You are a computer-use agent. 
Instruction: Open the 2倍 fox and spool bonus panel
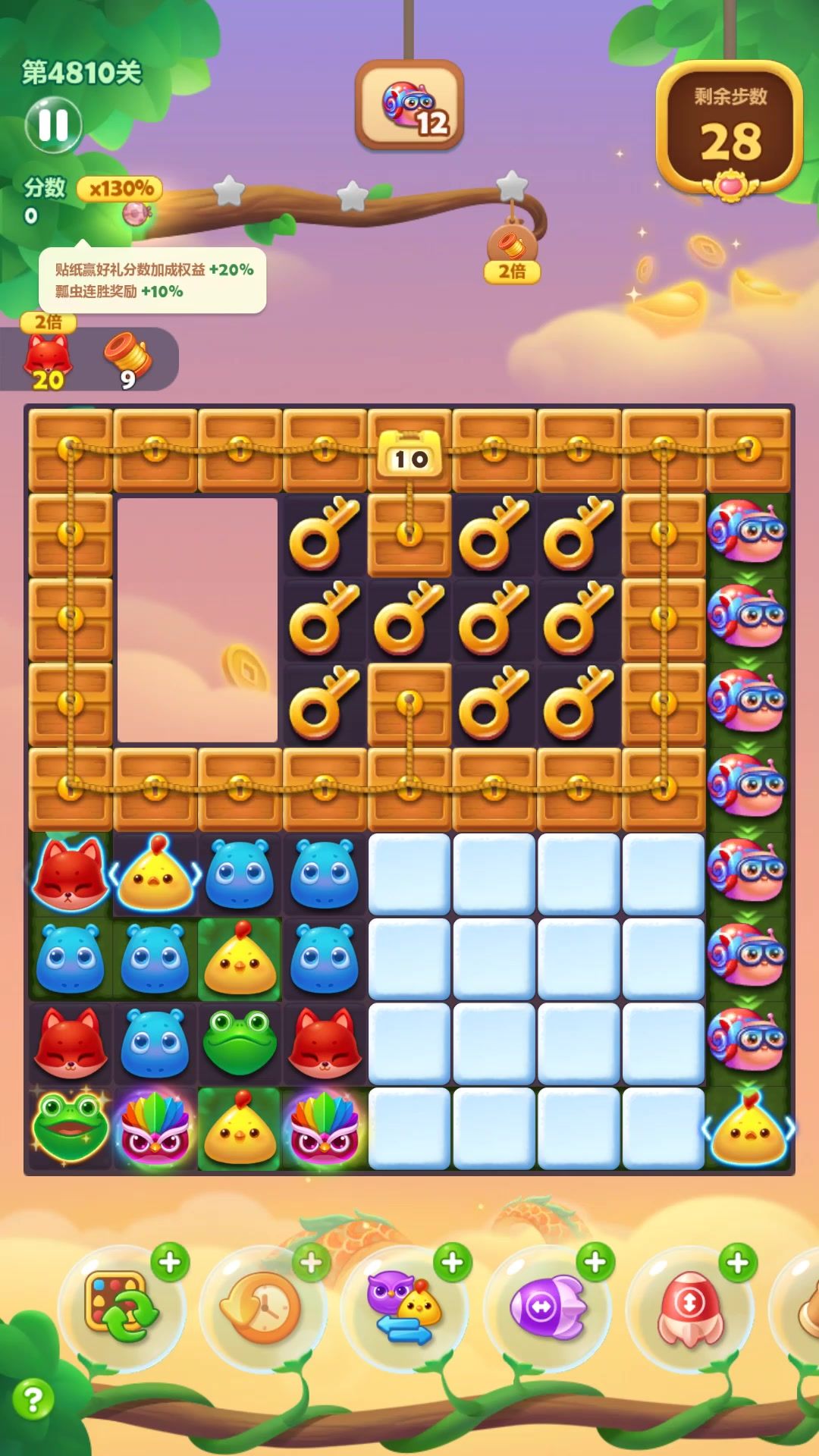coord(89,358)
